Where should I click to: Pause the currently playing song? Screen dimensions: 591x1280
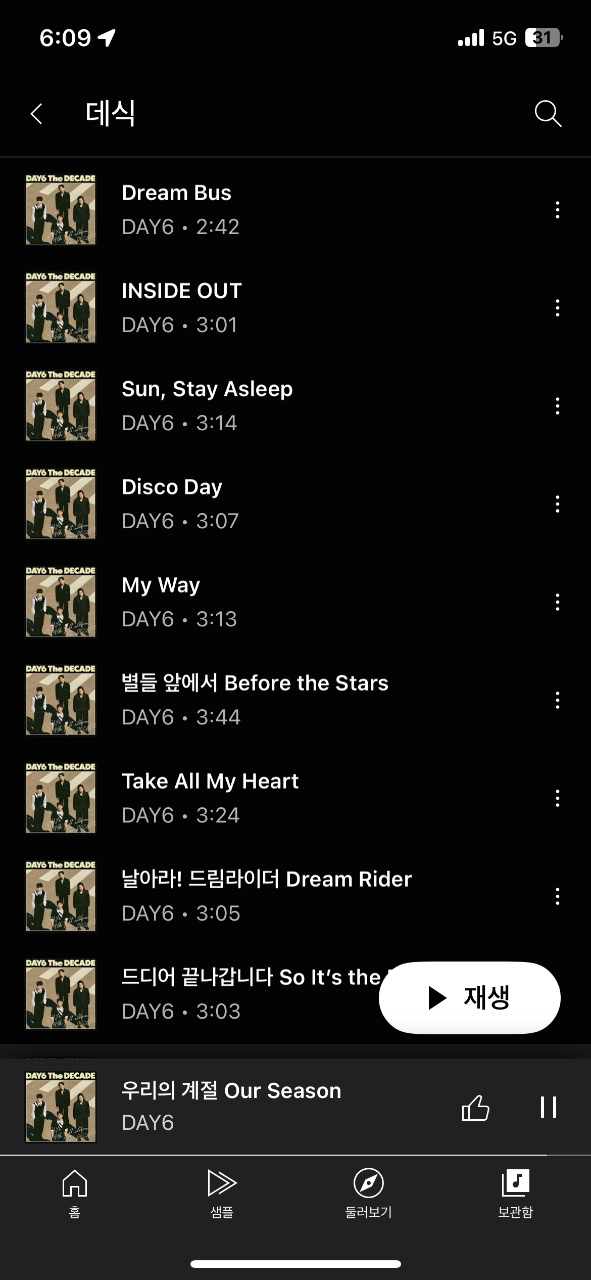[x=548, y=1107]
